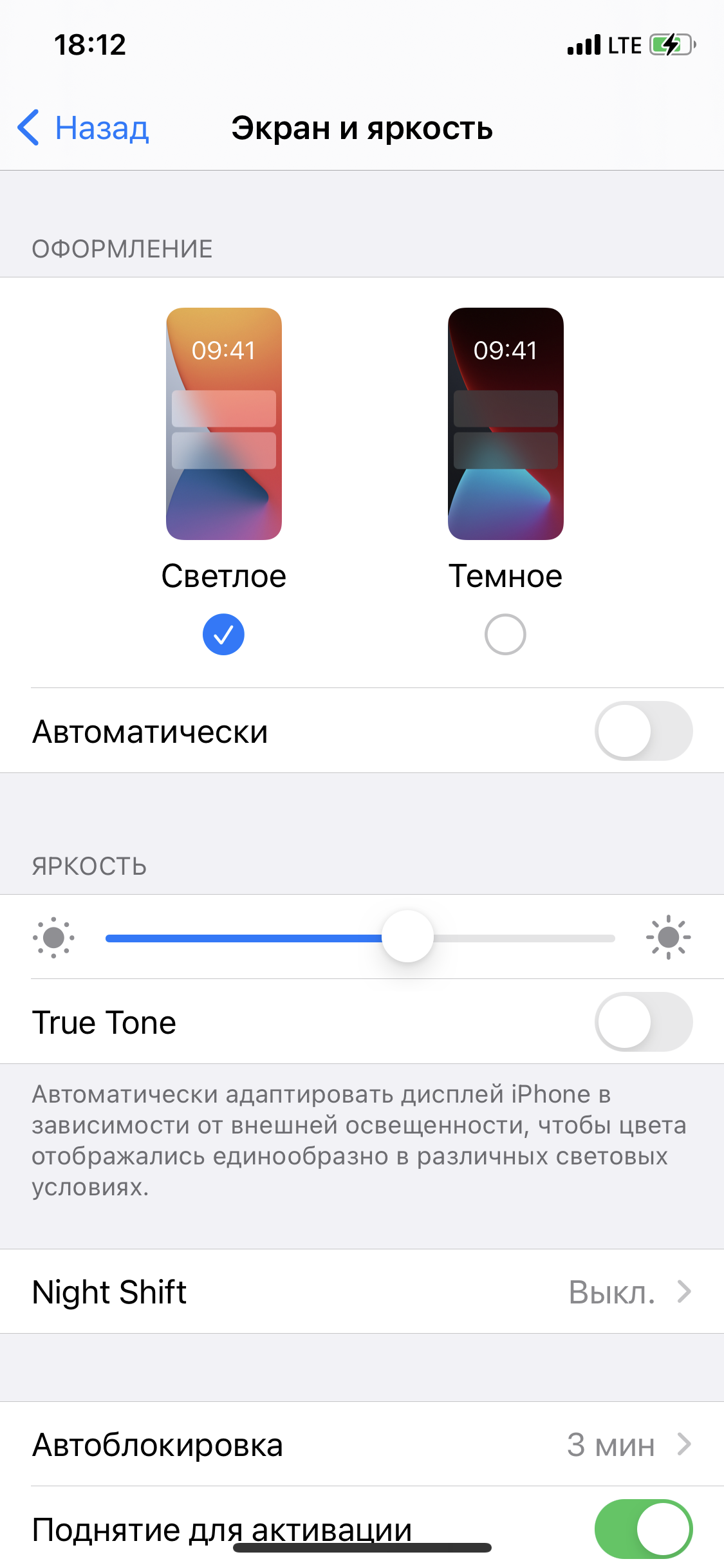Tap the clock showing 18:12
724x1568 pixels.
click(x=89, y=44)
